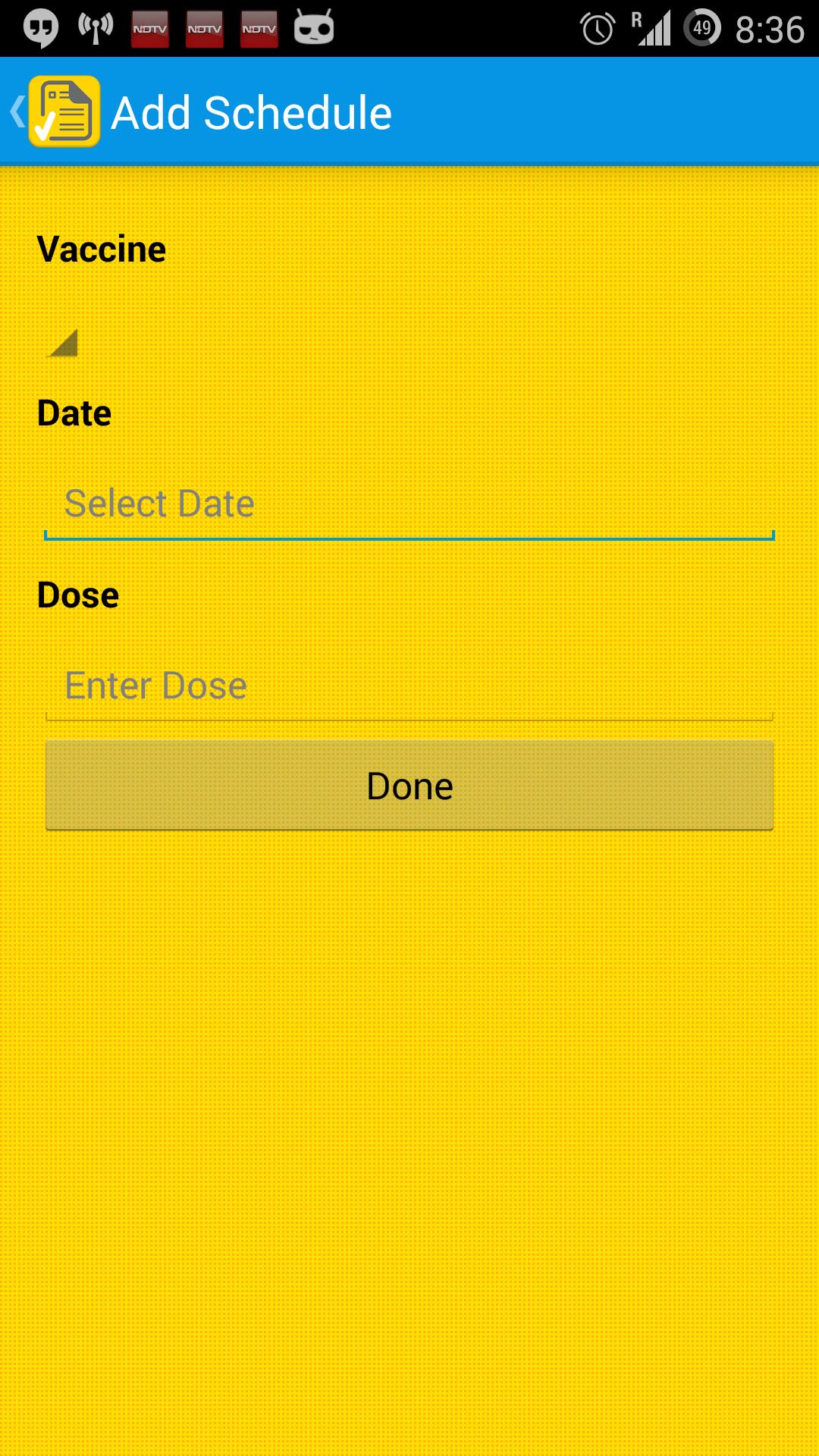Tap the alarm clock status icon
This screenshot has height=1456, width=819.
point(598,27)
